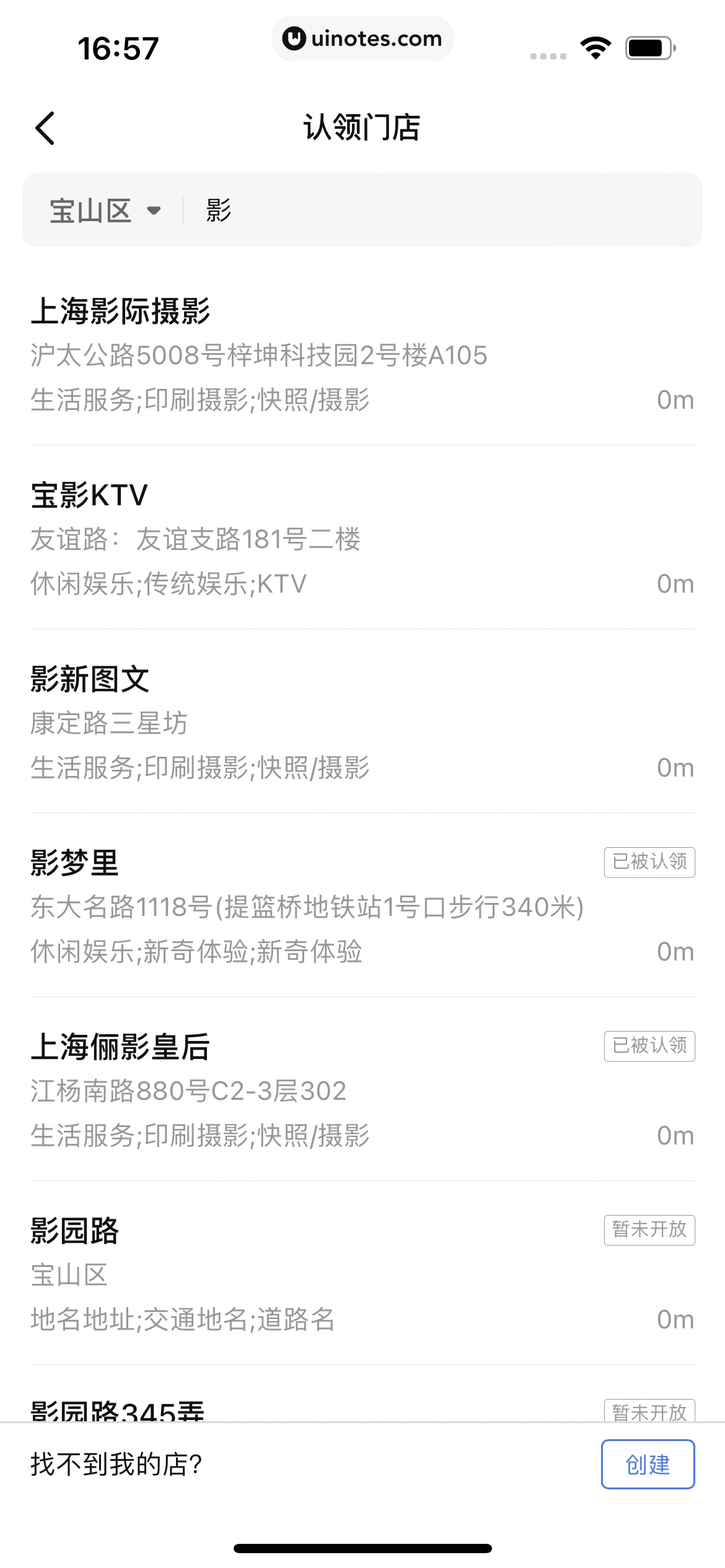Click the uinotes.com pill in the status bar
This screenshot has width=725, height=1568.
pos(362,38)
